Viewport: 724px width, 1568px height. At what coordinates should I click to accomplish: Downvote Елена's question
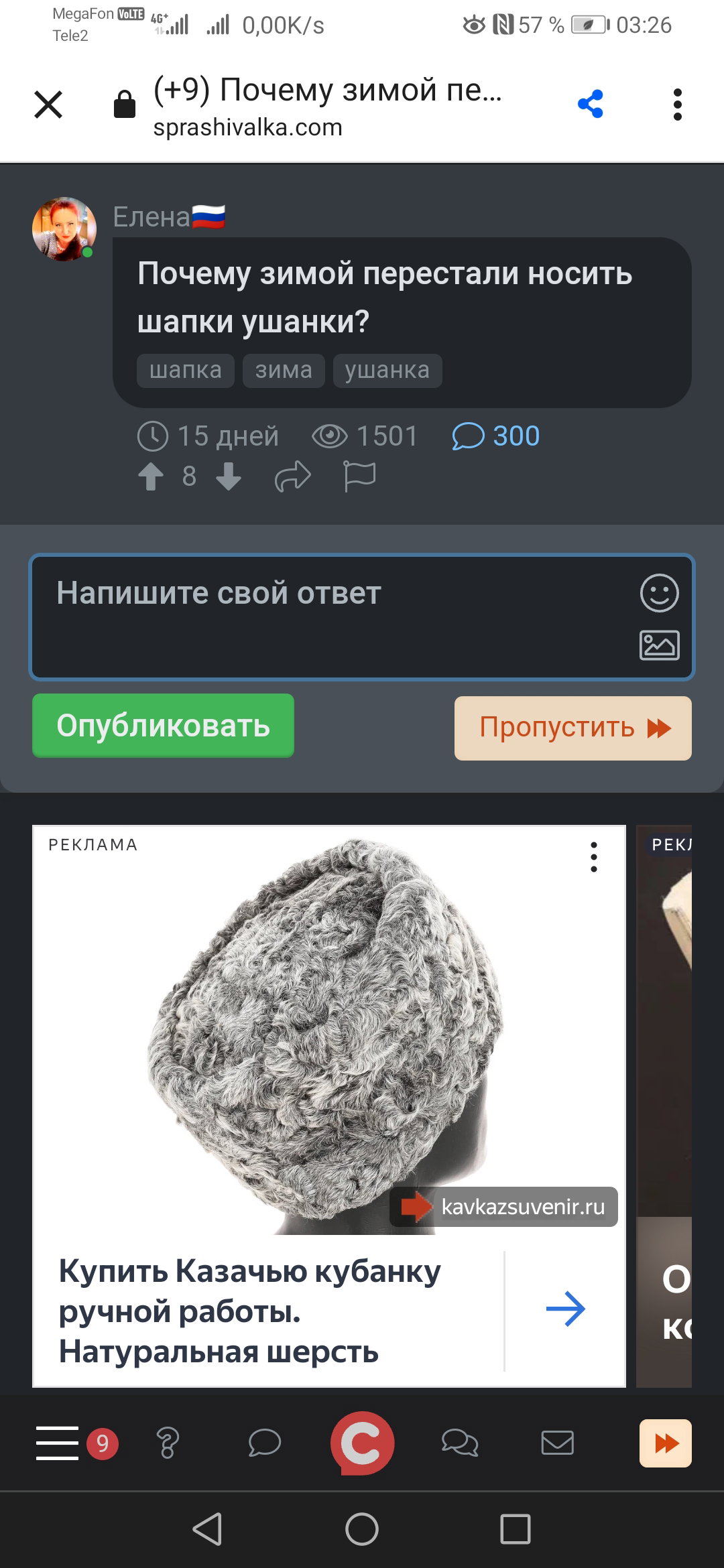pyautogui.click(x=229, y=477)
